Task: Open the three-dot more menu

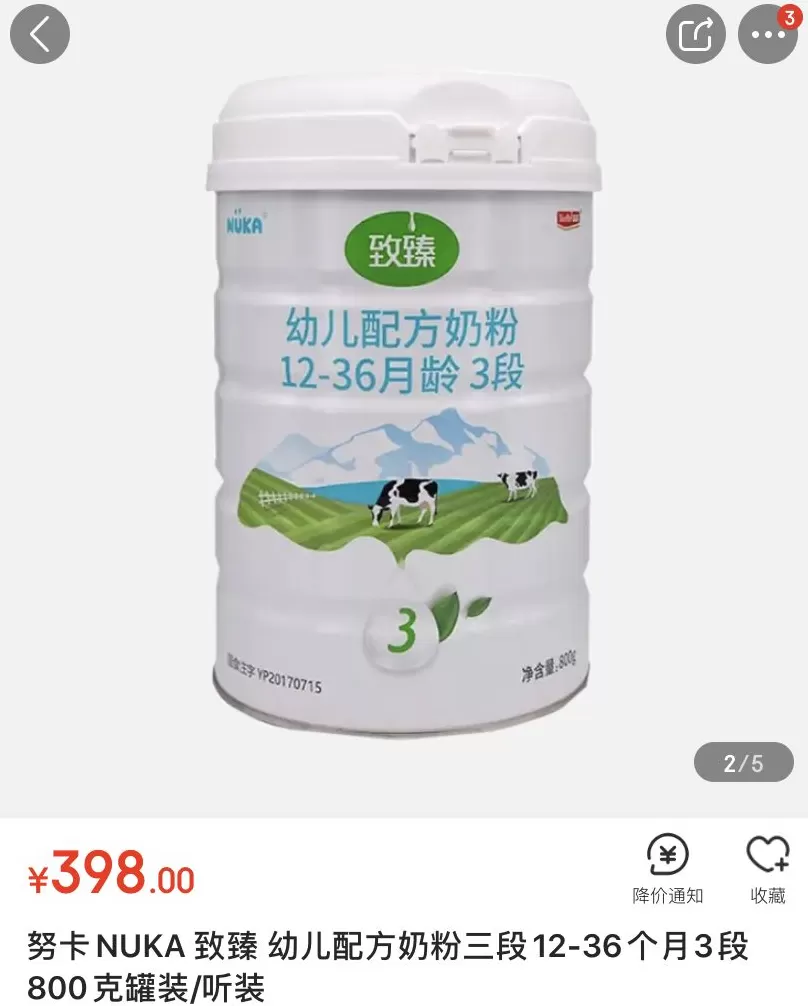Action: click(x=767, y=35)
